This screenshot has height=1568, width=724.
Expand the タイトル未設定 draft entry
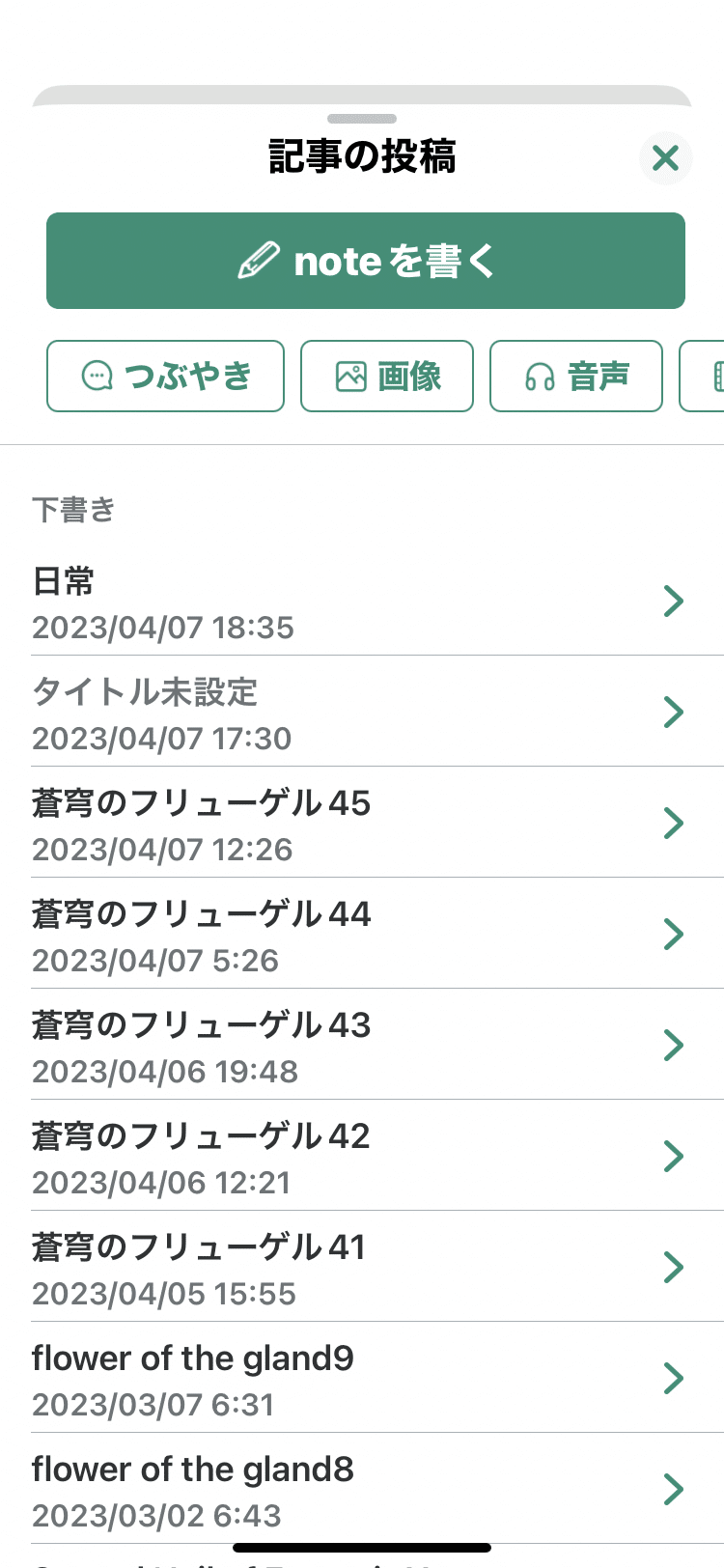pos(674,712)
